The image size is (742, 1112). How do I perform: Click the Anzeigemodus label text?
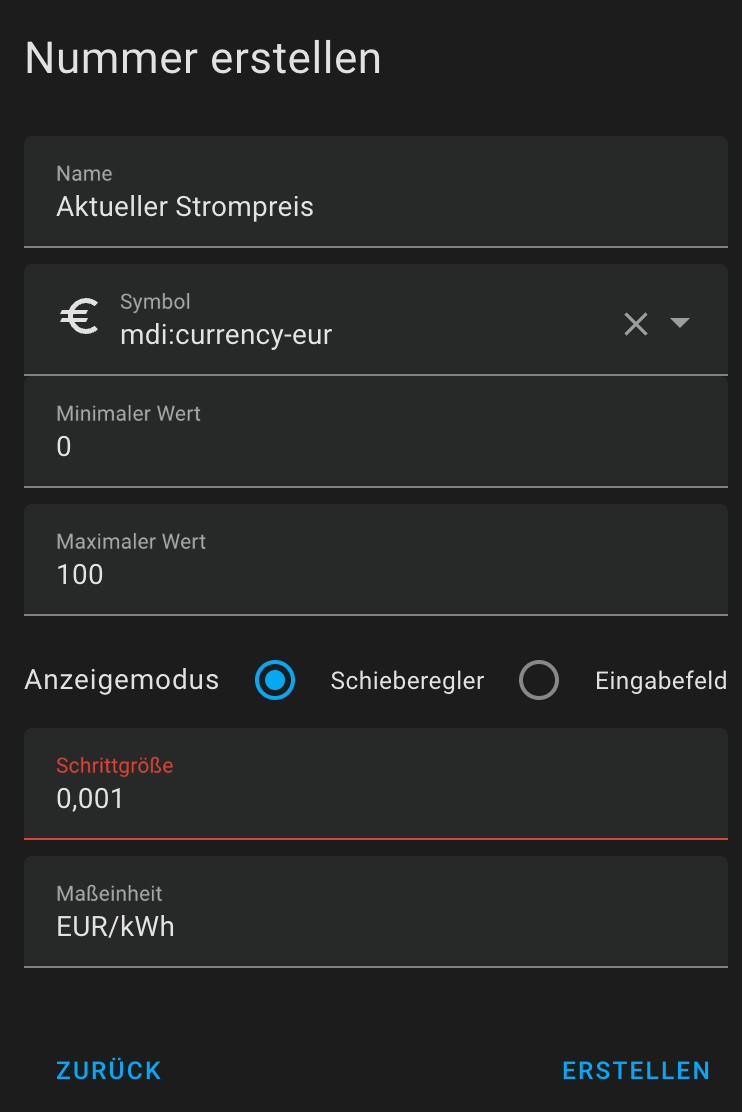pos(121,680)
